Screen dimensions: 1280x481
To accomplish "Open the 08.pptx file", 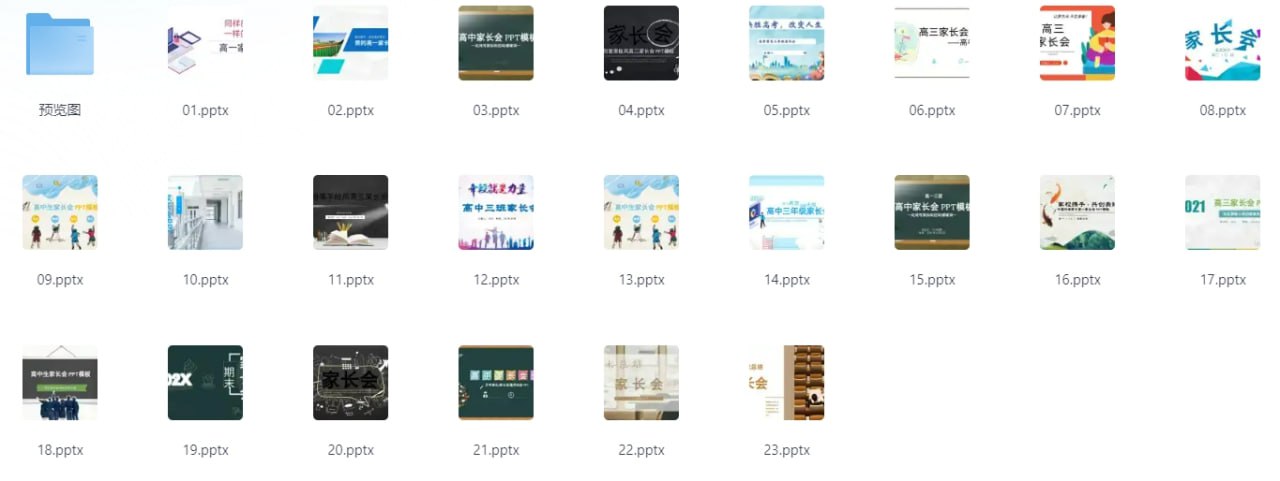I will 1222,45.
